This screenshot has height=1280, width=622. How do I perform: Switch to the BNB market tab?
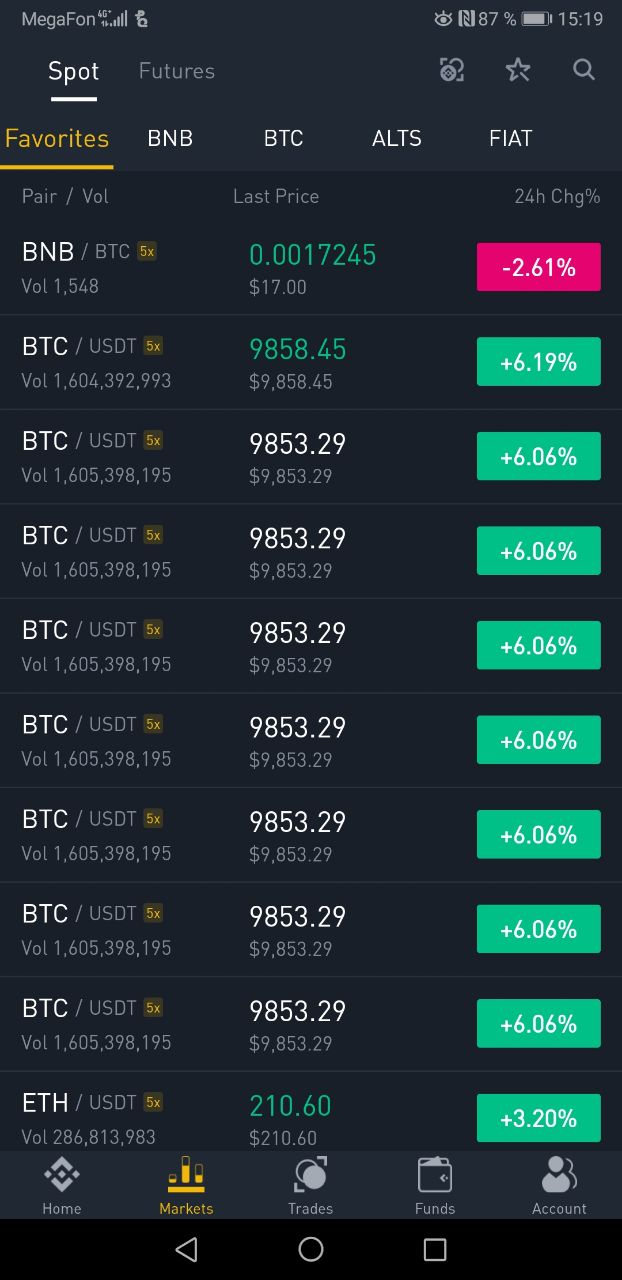pos(170,138)
